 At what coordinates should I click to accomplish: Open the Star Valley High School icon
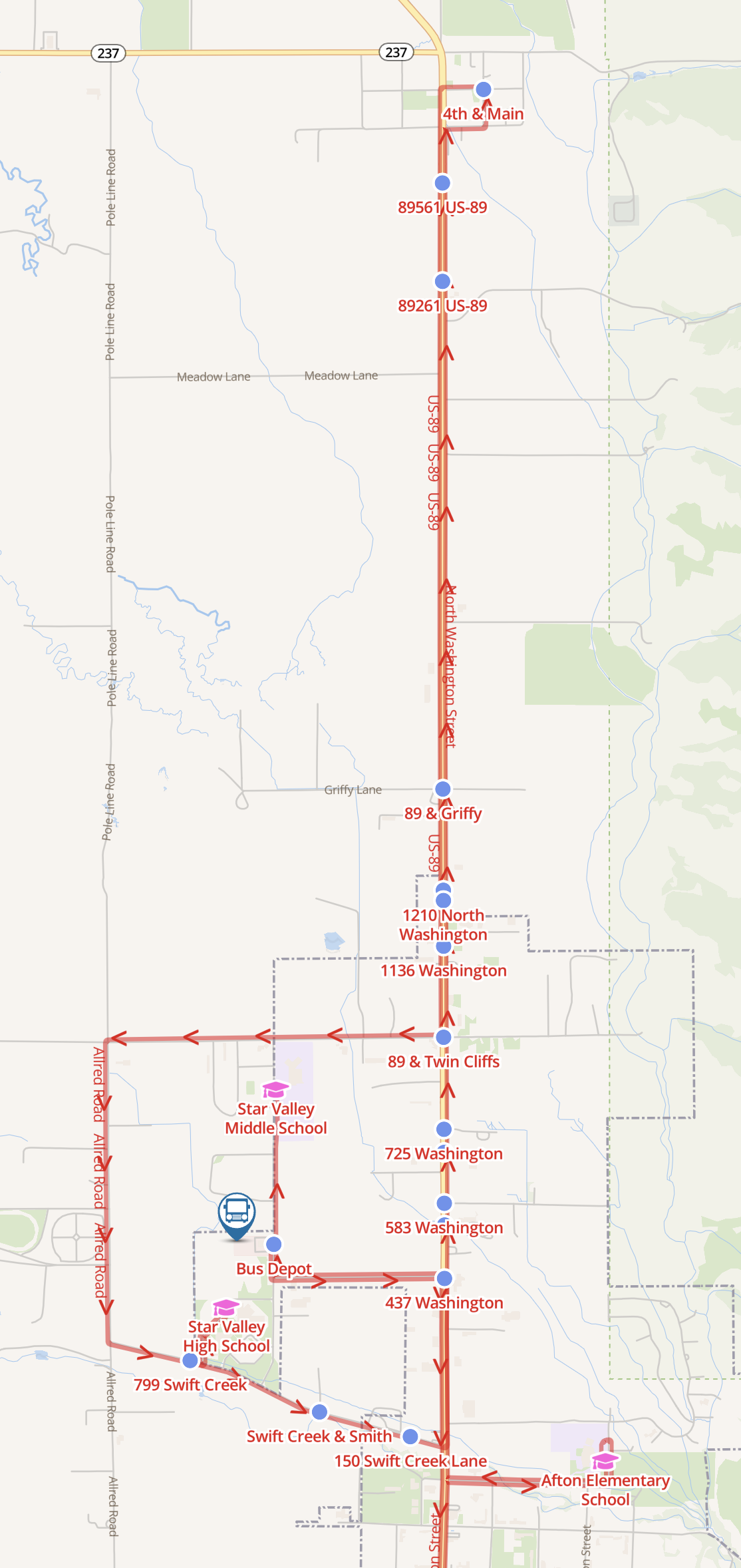[x=225, y=1308]
